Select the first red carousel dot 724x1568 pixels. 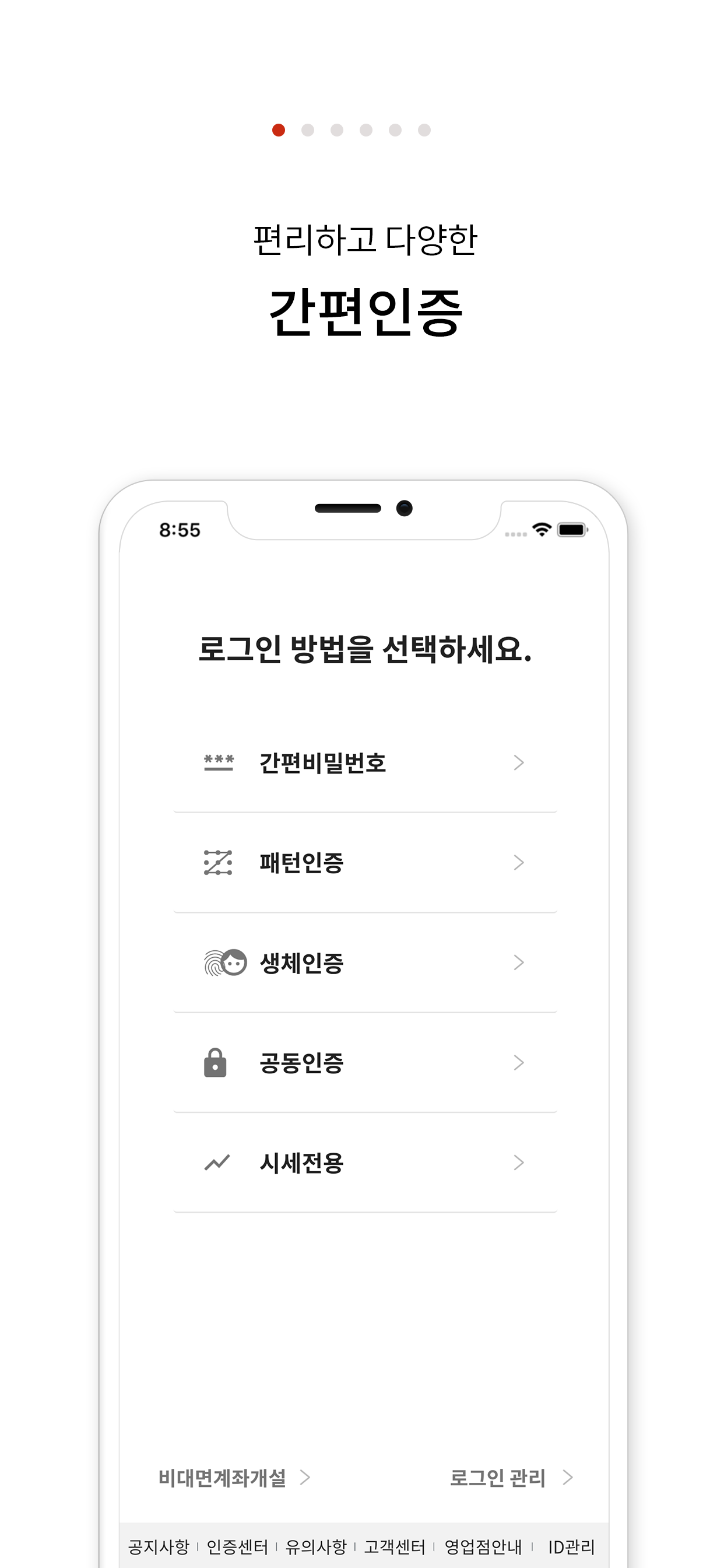277,129
